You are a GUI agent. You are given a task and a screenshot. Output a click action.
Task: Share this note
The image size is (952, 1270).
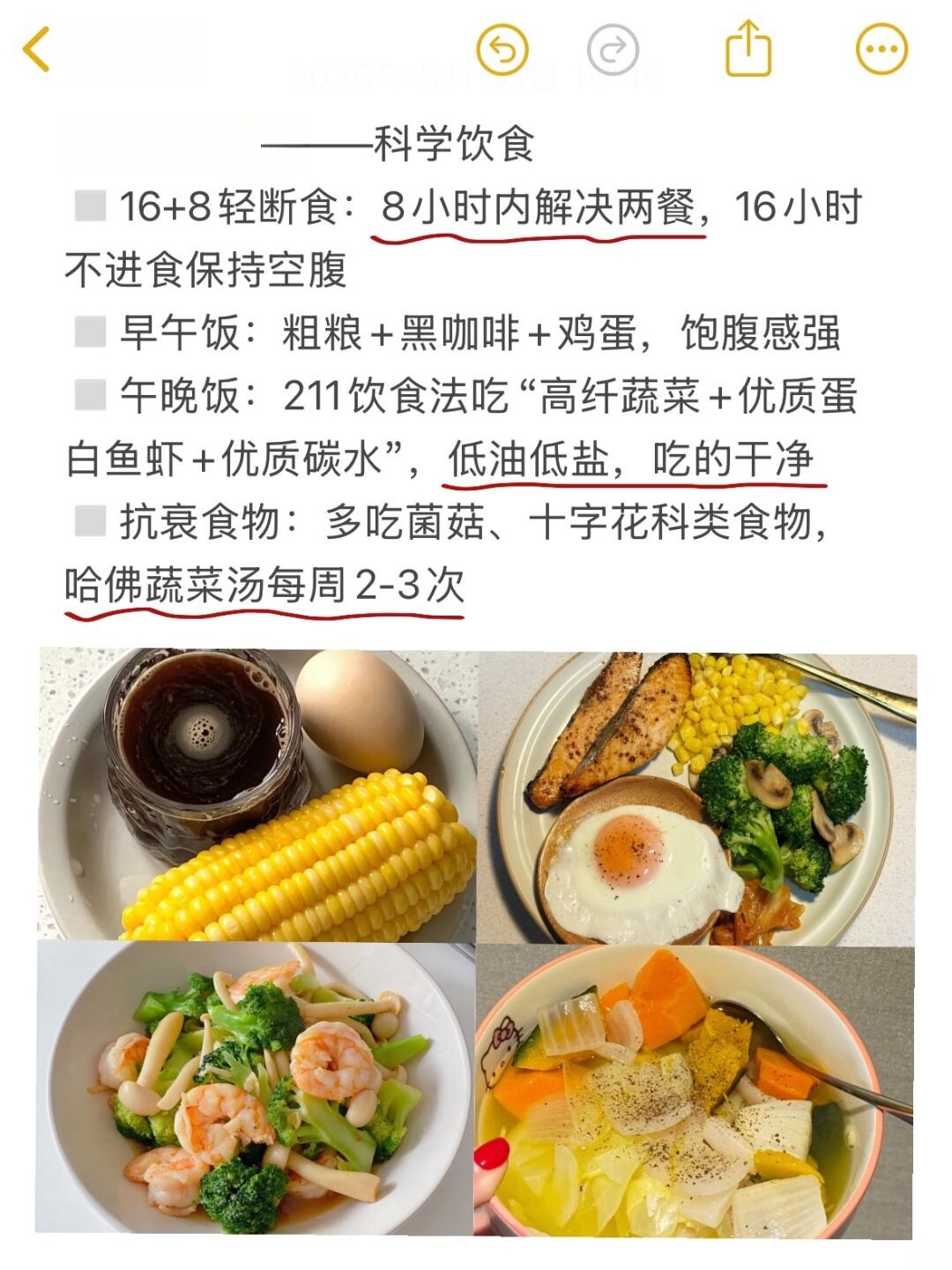coord(747,49)
